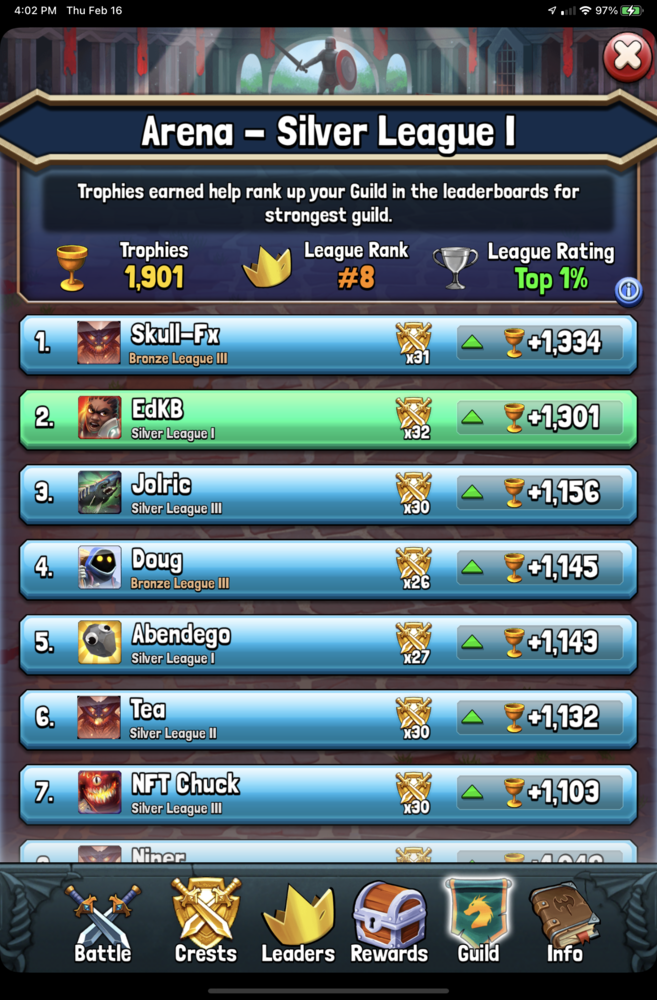Open the Info tab

pyautogui.click(x=565, y=923)
